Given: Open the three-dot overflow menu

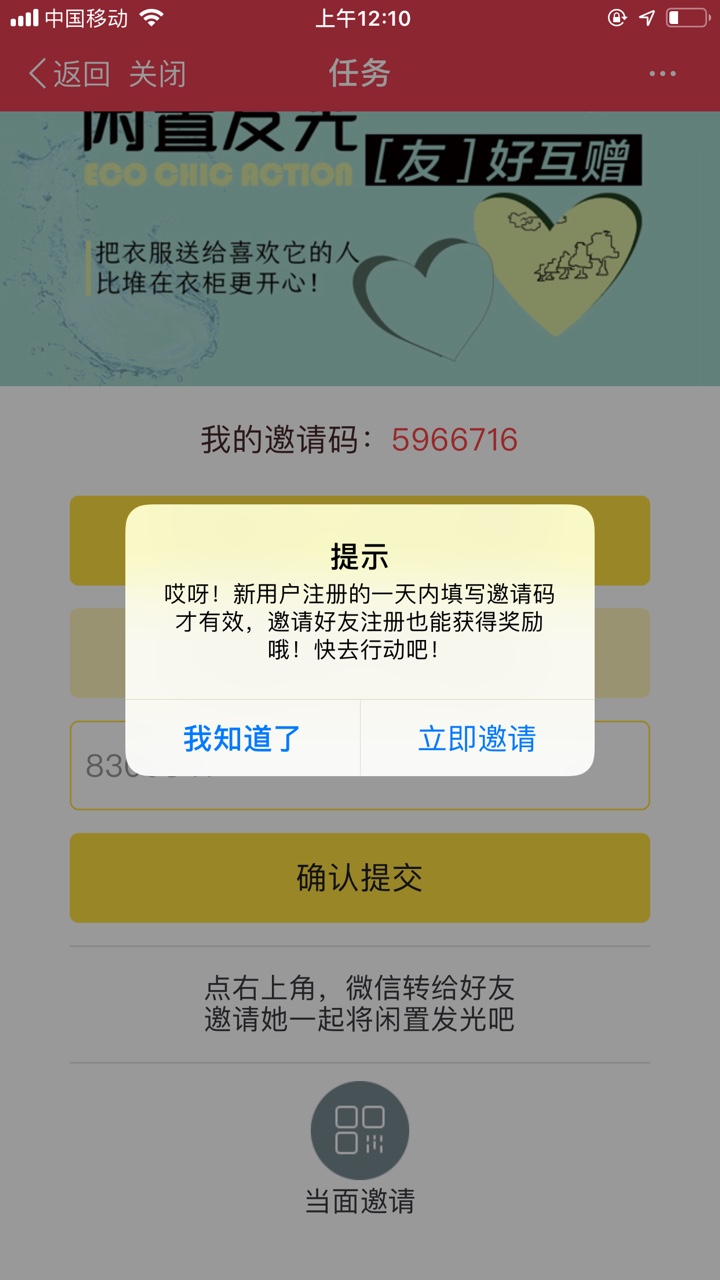Looking at the screenshot, I should coord(662,73).
